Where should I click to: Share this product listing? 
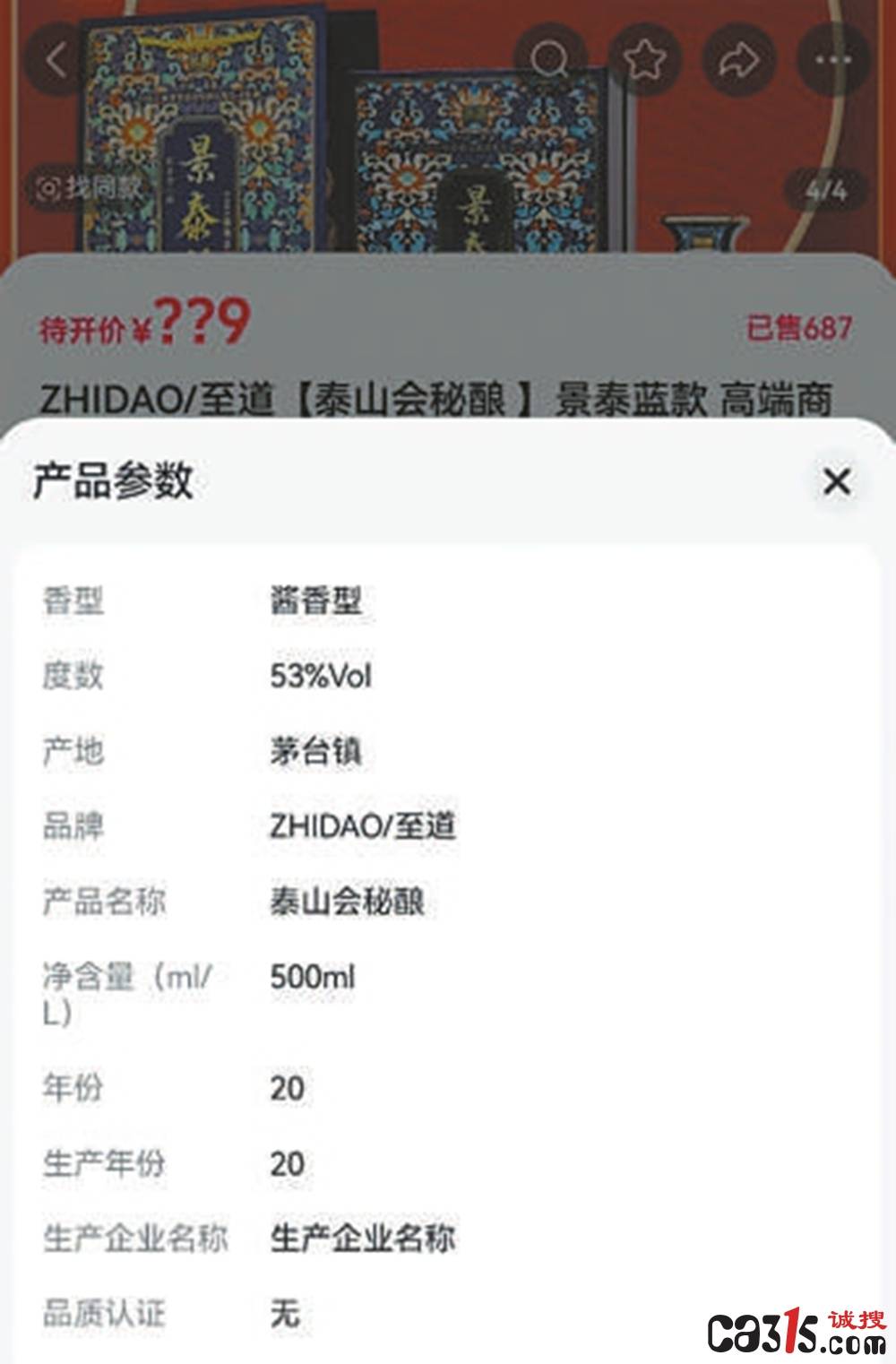coord(740,60)
